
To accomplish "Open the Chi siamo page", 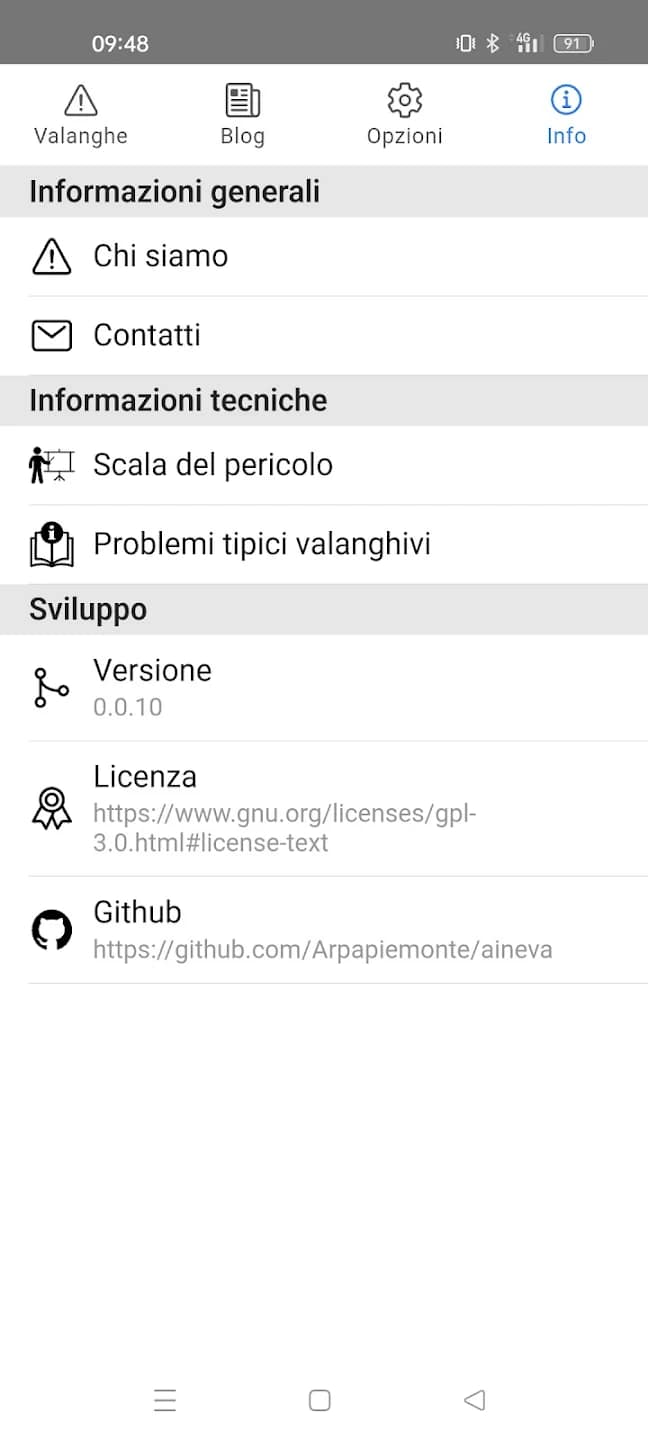I will click(324, 257).
